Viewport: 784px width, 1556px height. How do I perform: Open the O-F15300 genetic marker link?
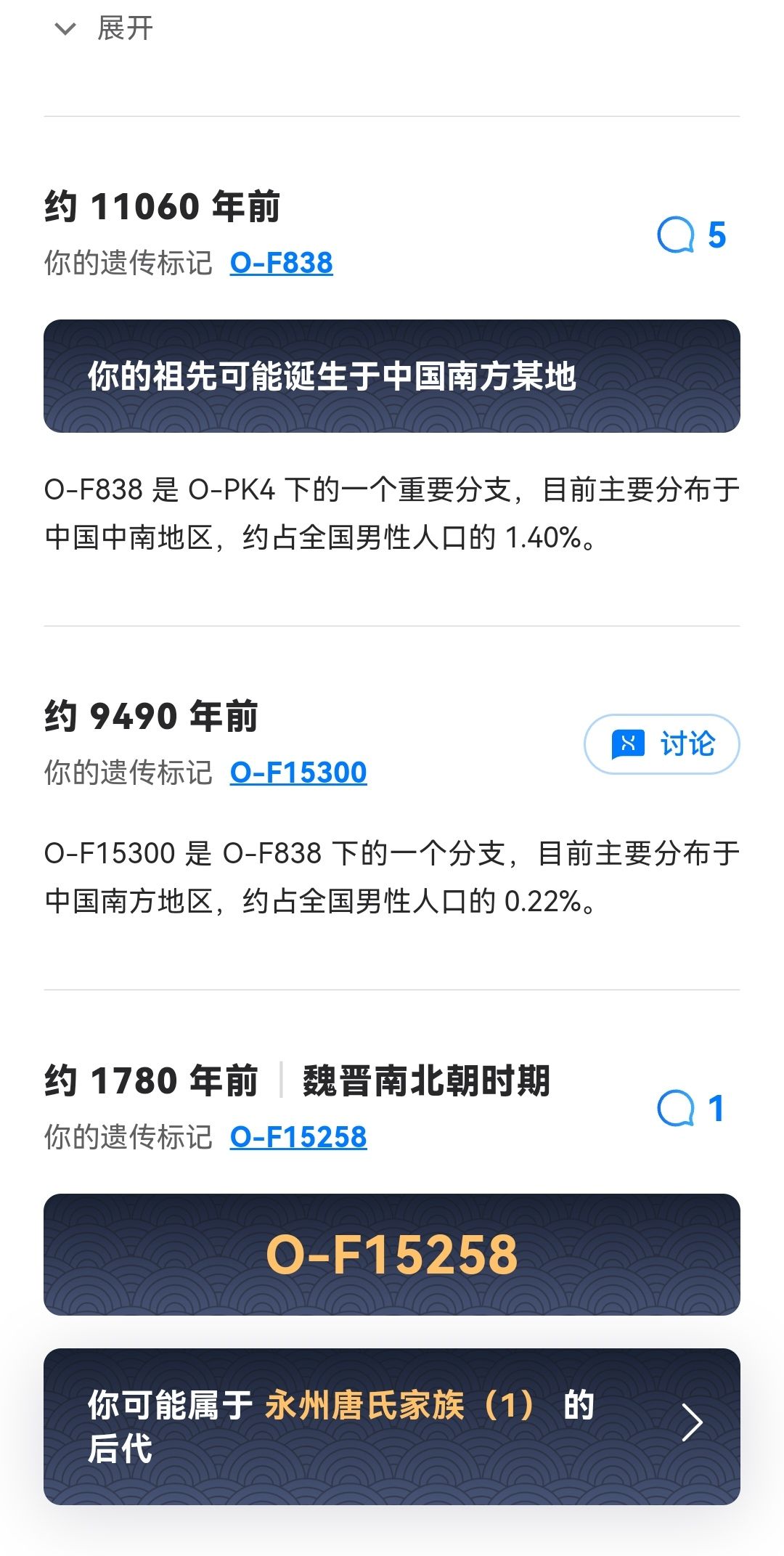click(x=298, y=773)
